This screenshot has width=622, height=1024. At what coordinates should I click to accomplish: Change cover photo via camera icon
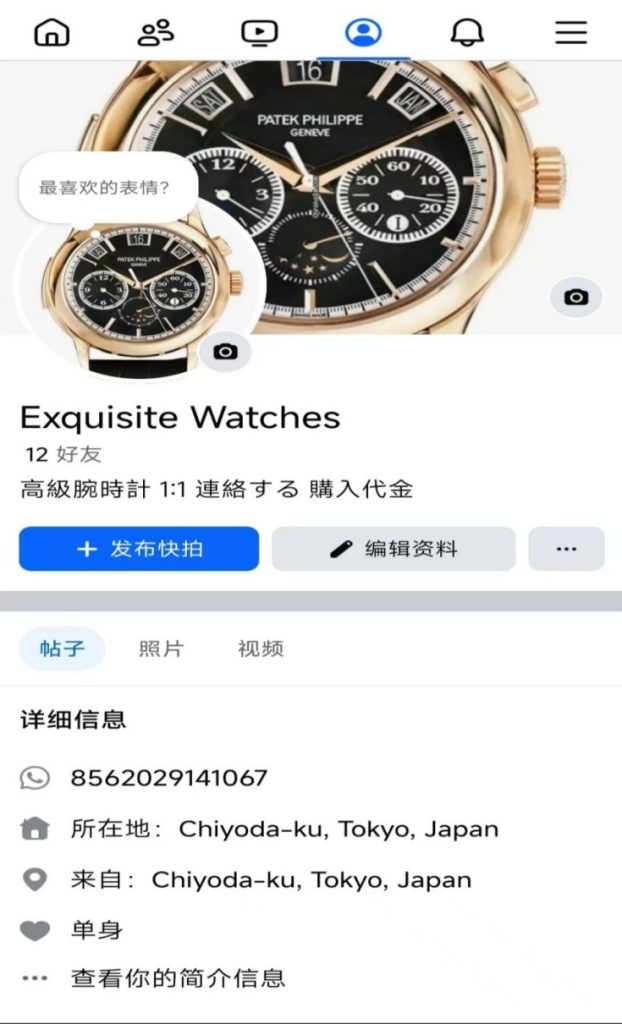click(576, 297)
